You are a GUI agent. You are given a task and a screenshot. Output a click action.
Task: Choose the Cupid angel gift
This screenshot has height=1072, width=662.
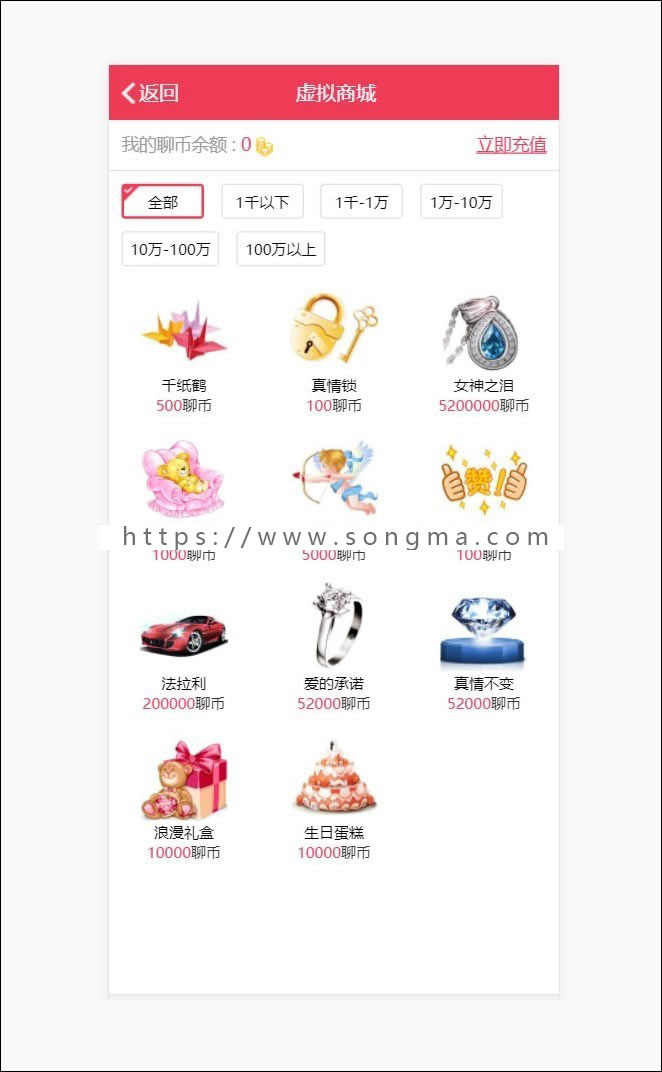[x=334, y=478]
